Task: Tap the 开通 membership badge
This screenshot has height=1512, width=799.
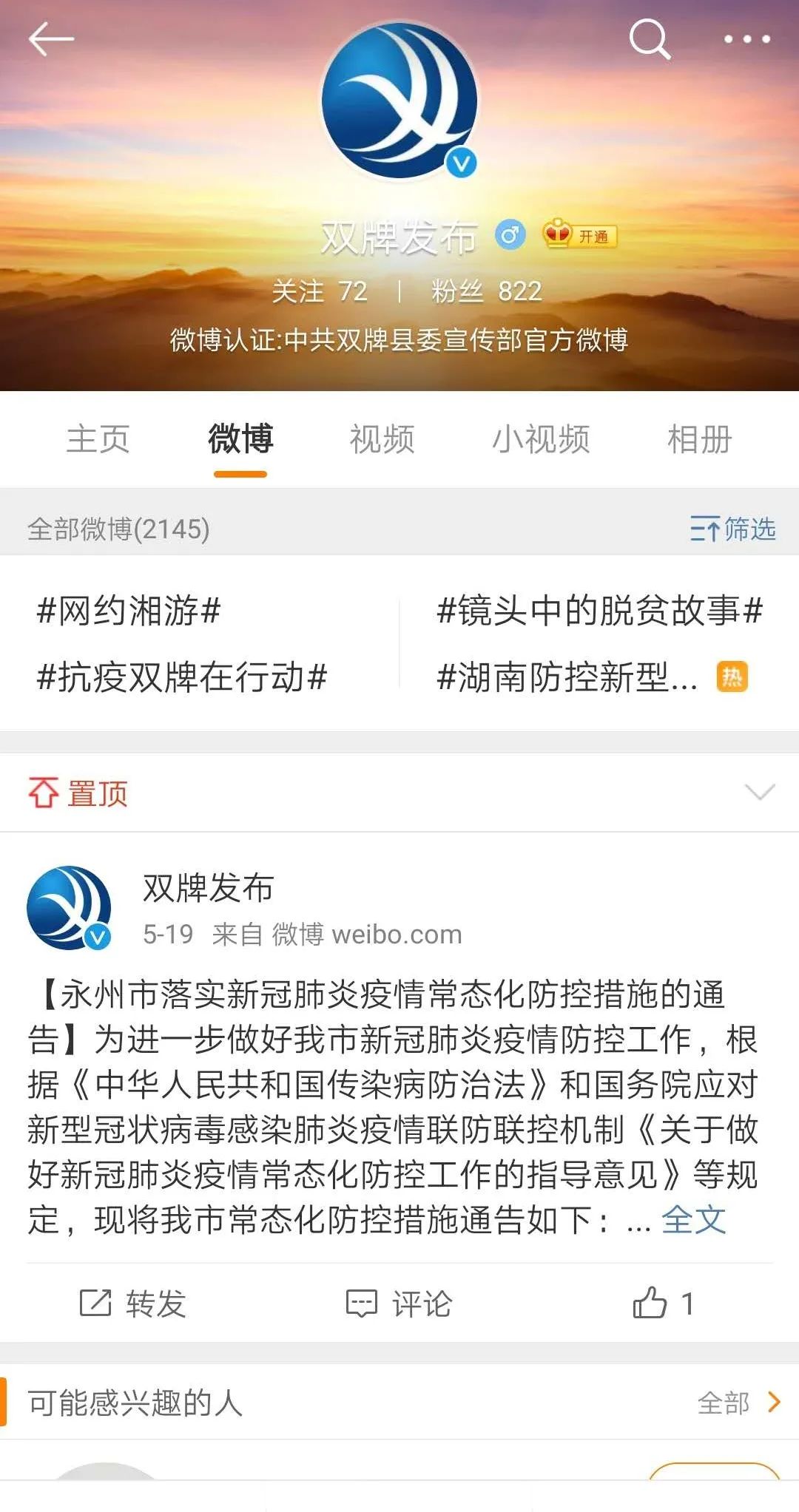Action: 581,236
